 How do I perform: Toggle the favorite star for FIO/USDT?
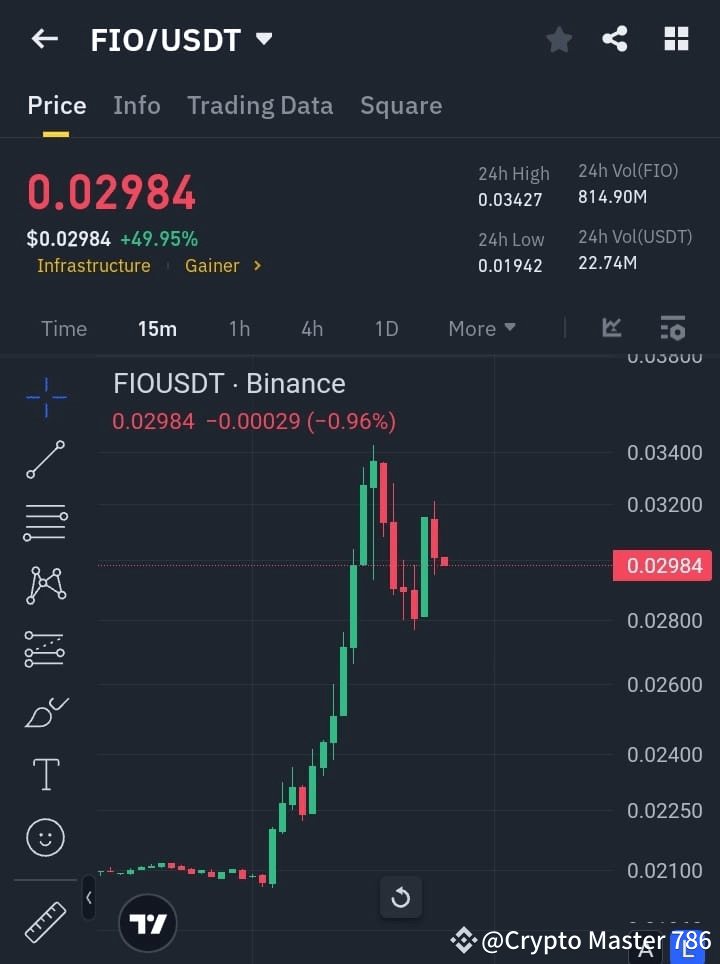click(x=558, y=39)
